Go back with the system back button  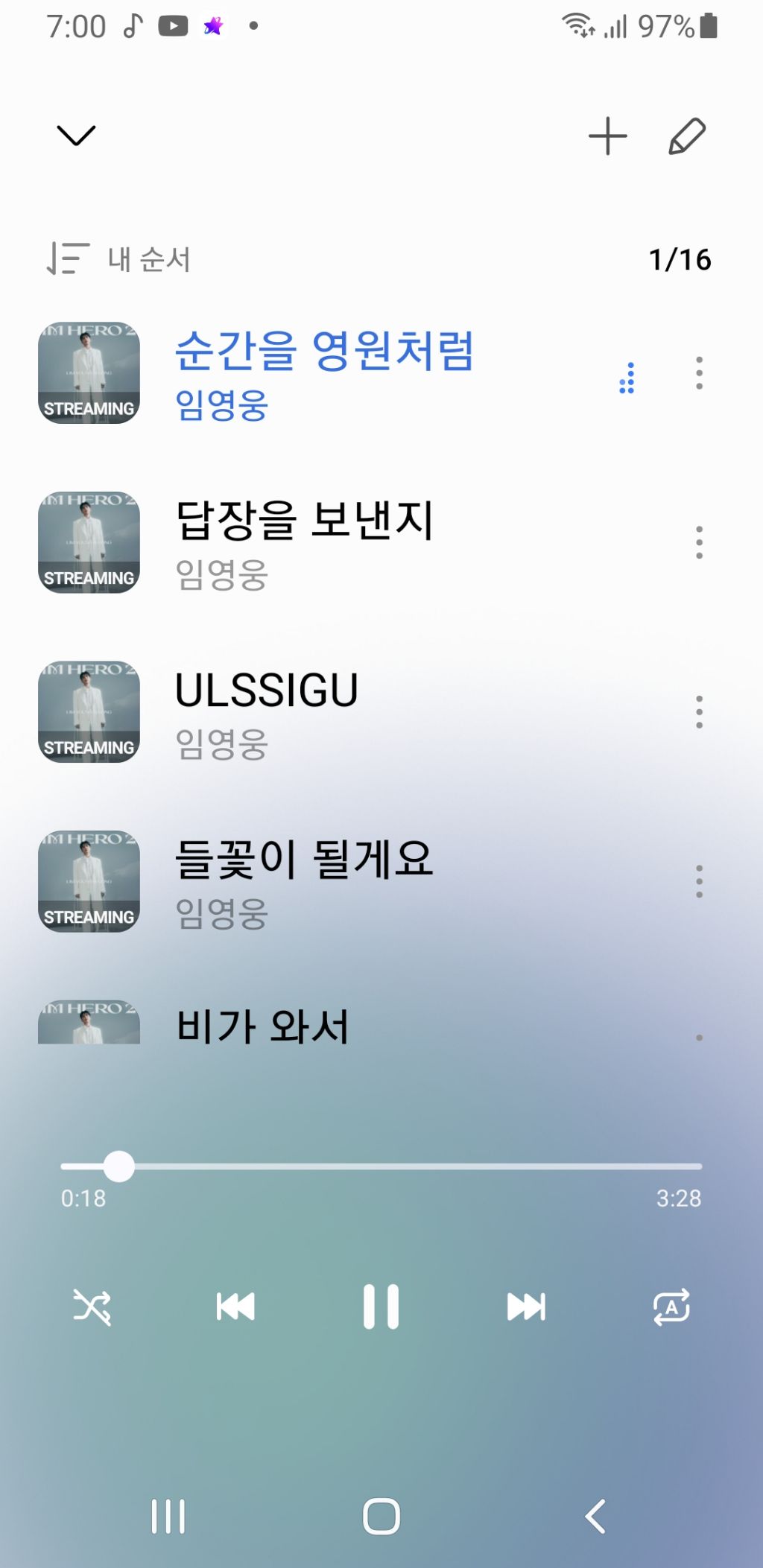click(595, 1516)
